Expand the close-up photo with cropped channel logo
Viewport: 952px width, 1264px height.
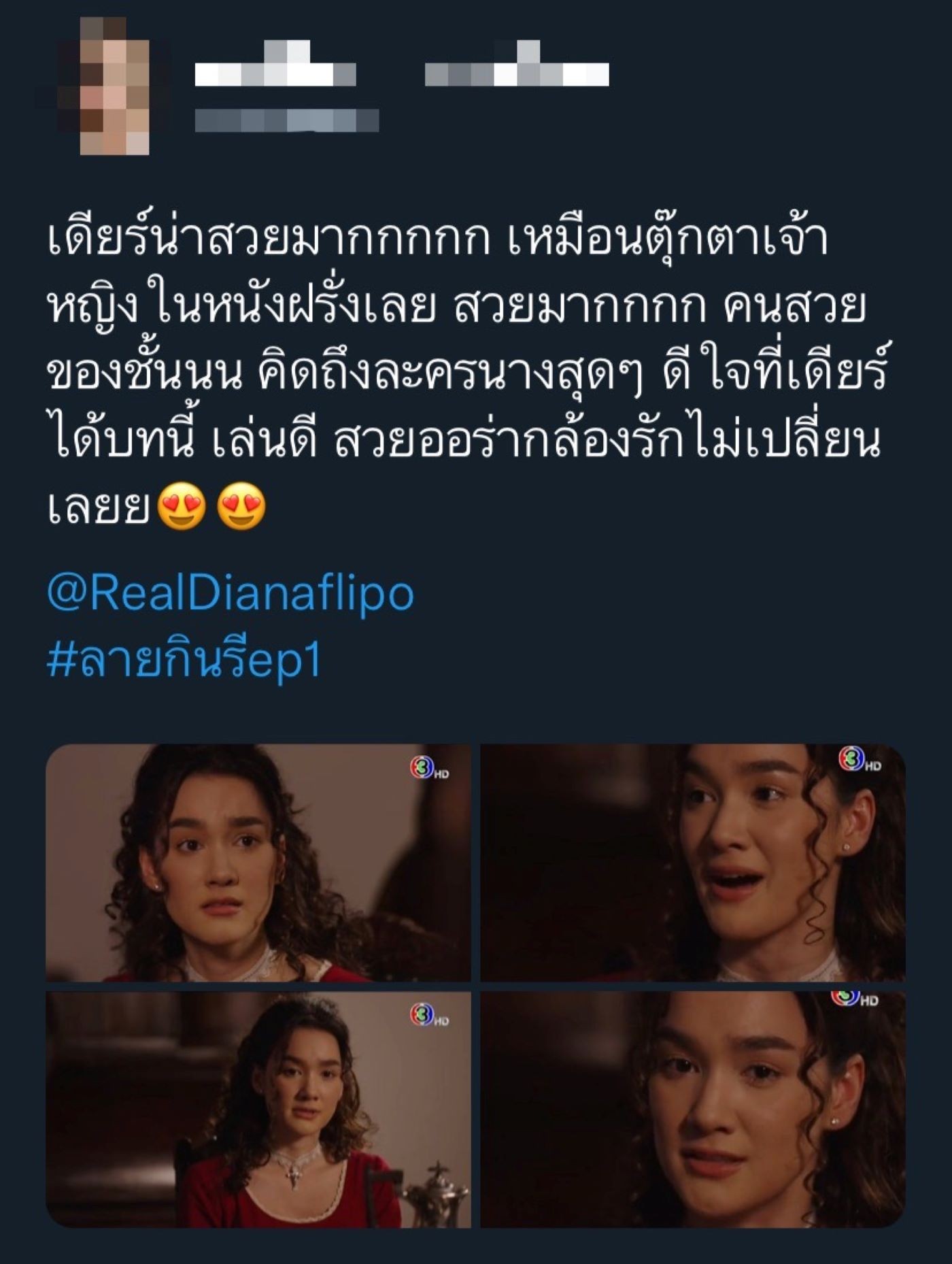point(692,1109)
